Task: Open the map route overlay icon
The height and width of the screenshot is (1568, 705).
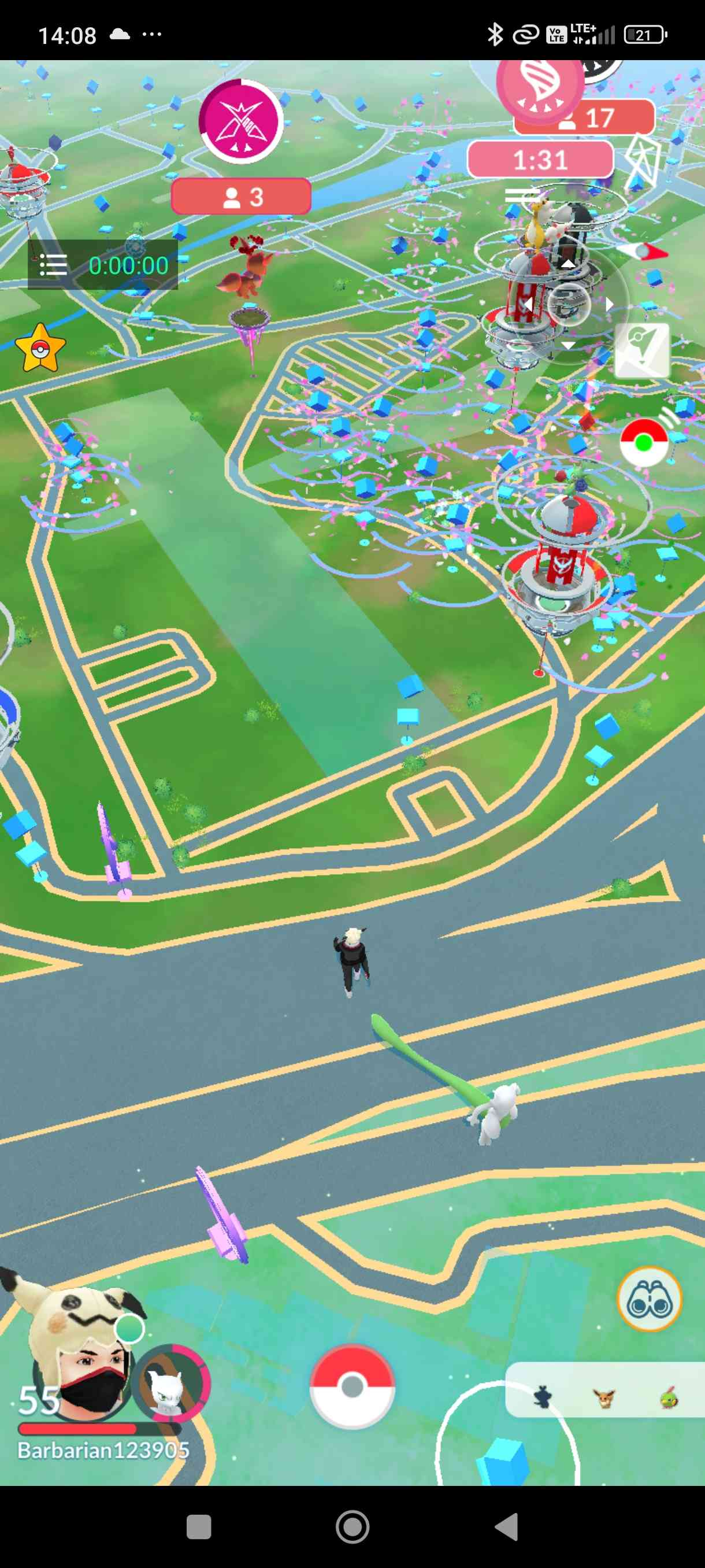Action: point(643,350)
